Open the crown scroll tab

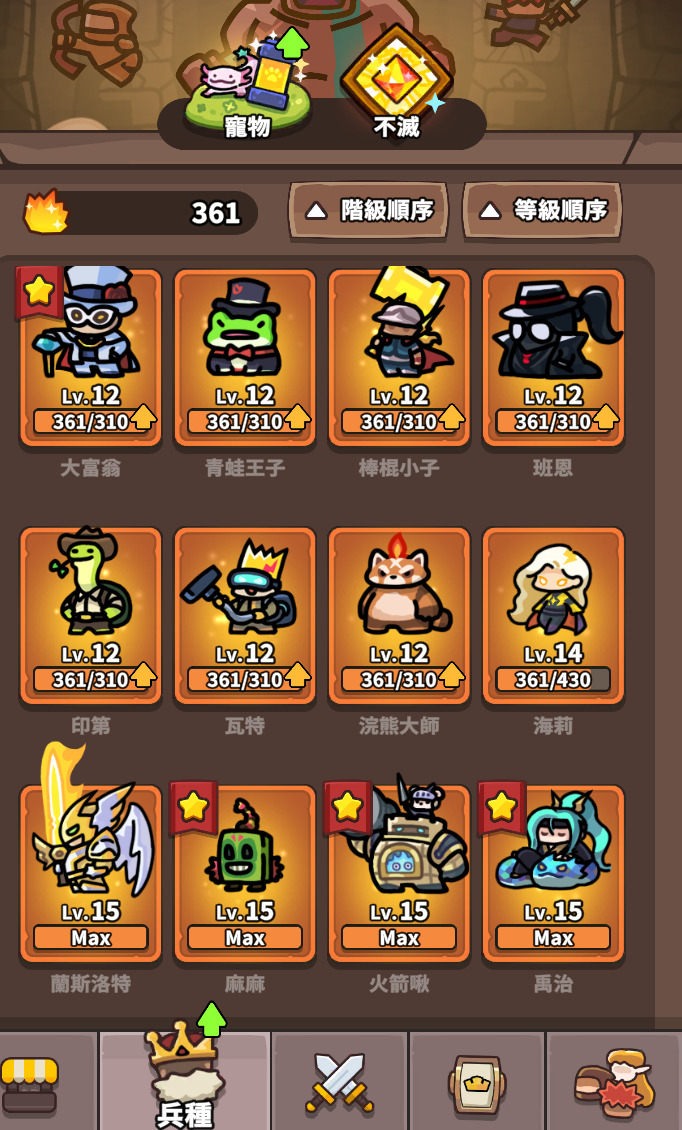tap(476, 1083)
